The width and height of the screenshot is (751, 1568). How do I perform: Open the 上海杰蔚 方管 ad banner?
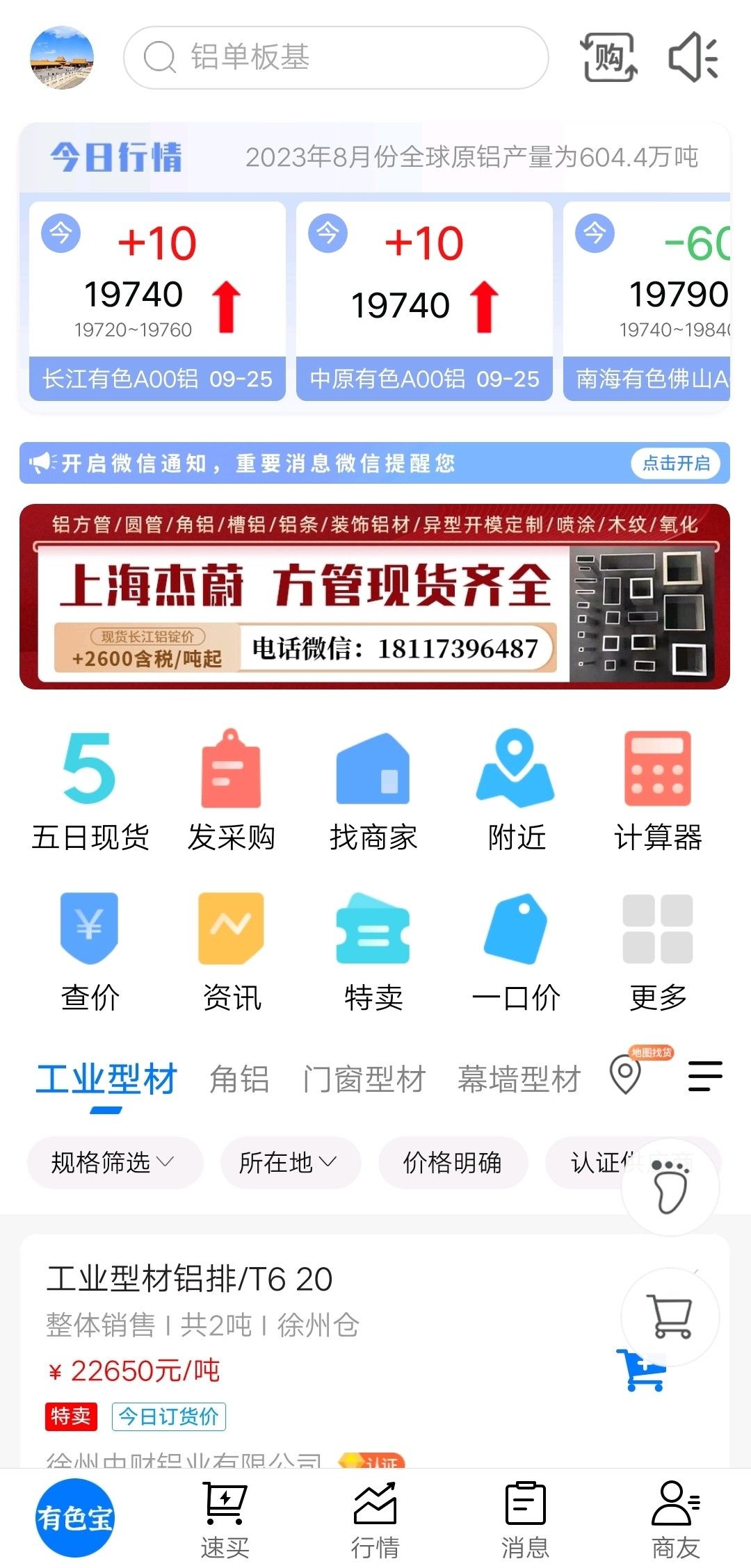point(375,596)
